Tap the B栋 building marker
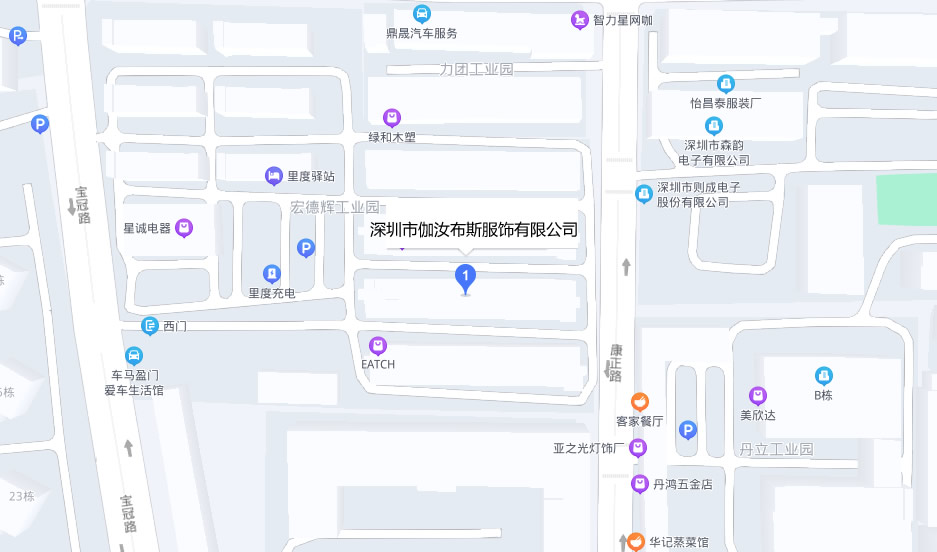937x552 pixels. tap(823, 375)
